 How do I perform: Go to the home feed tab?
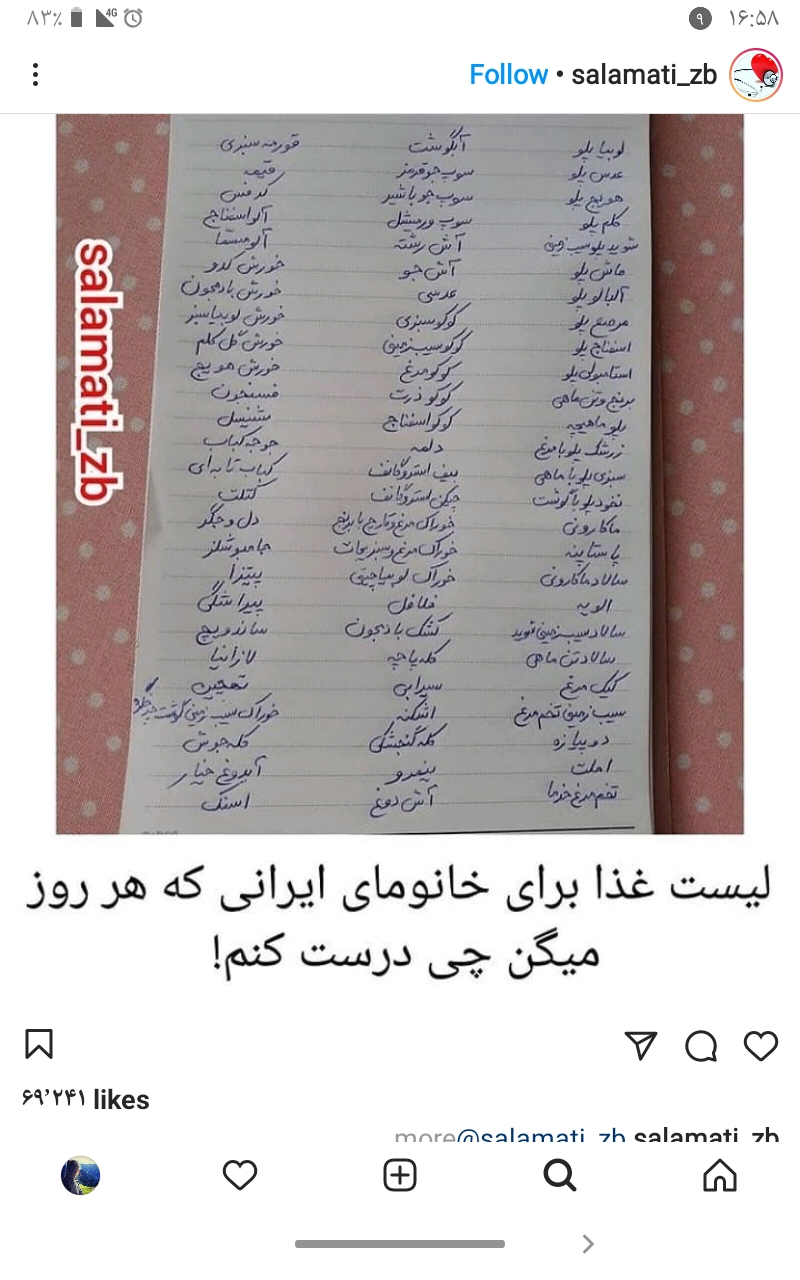tap(720, 1175)
